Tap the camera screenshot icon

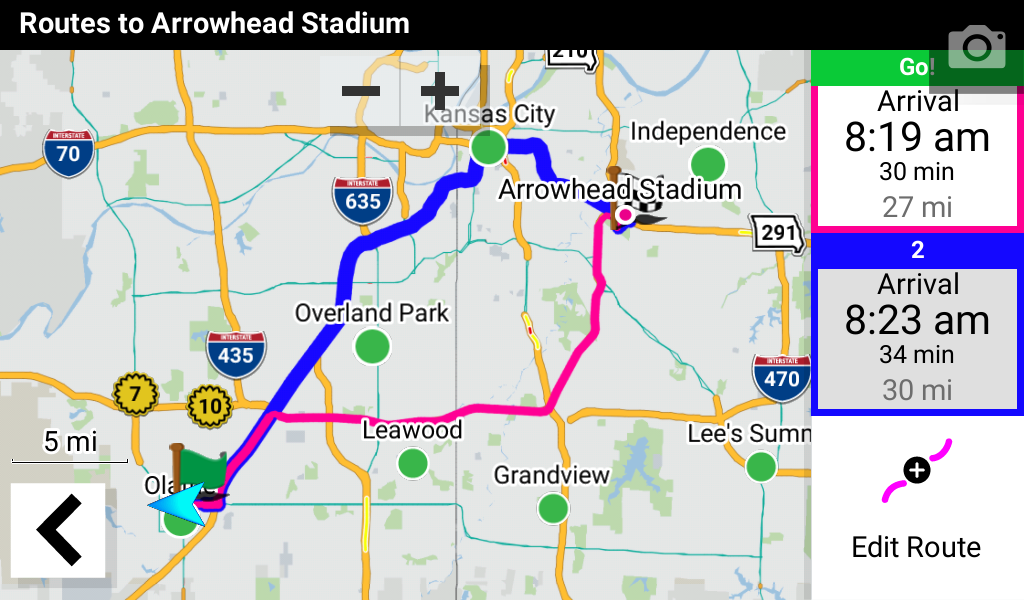tap(976, 49)
